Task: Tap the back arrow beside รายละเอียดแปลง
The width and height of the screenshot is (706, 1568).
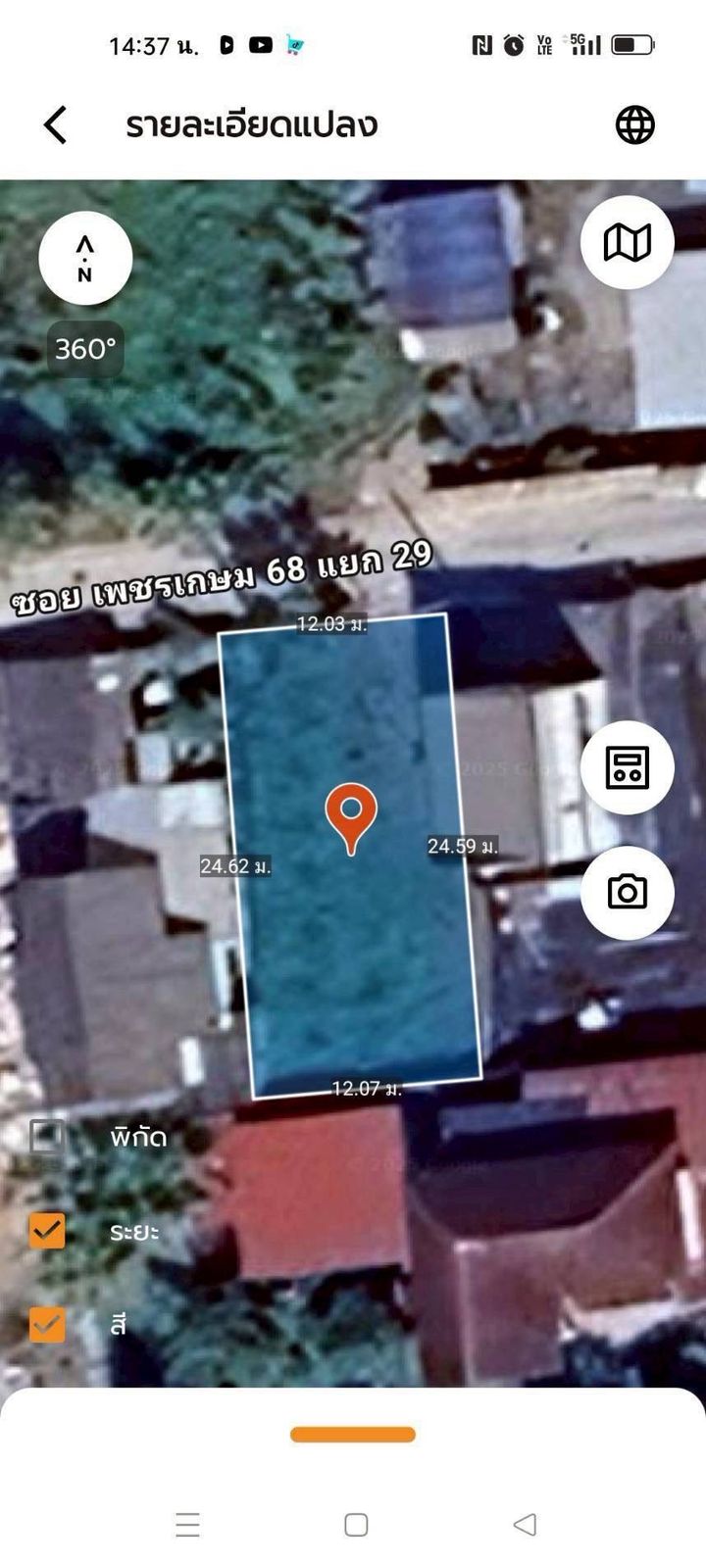Action: [54, 125]
